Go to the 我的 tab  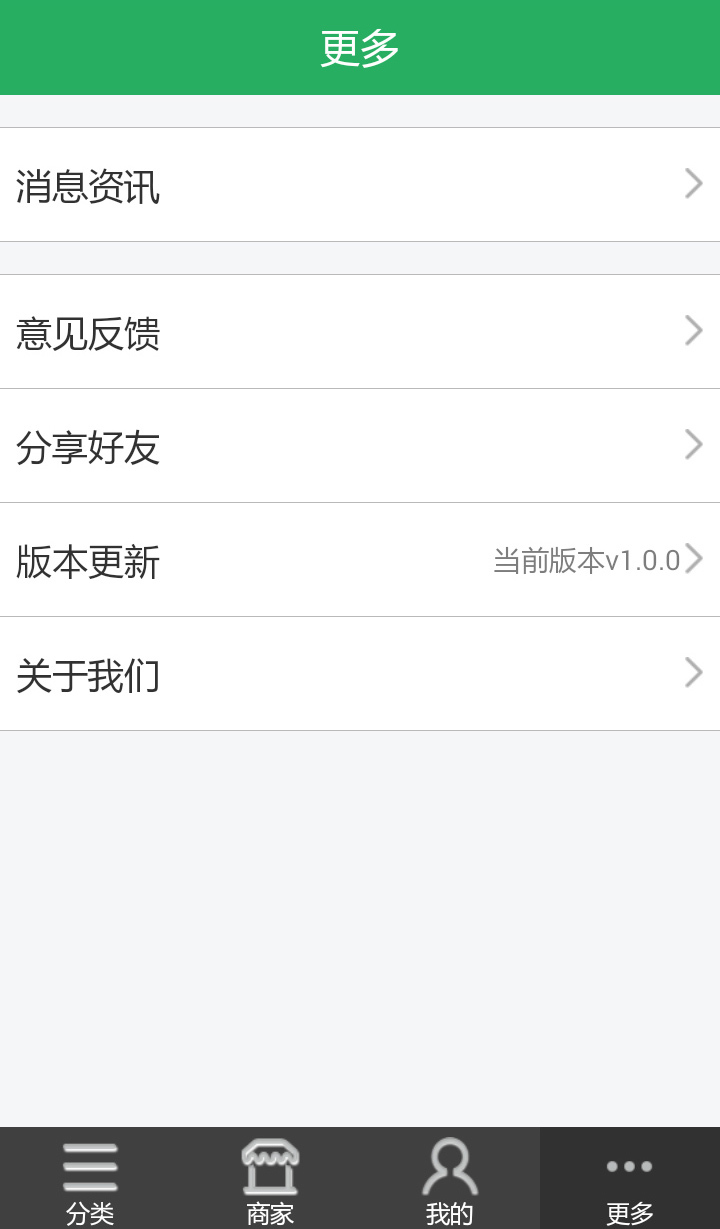click(450, 1178)
